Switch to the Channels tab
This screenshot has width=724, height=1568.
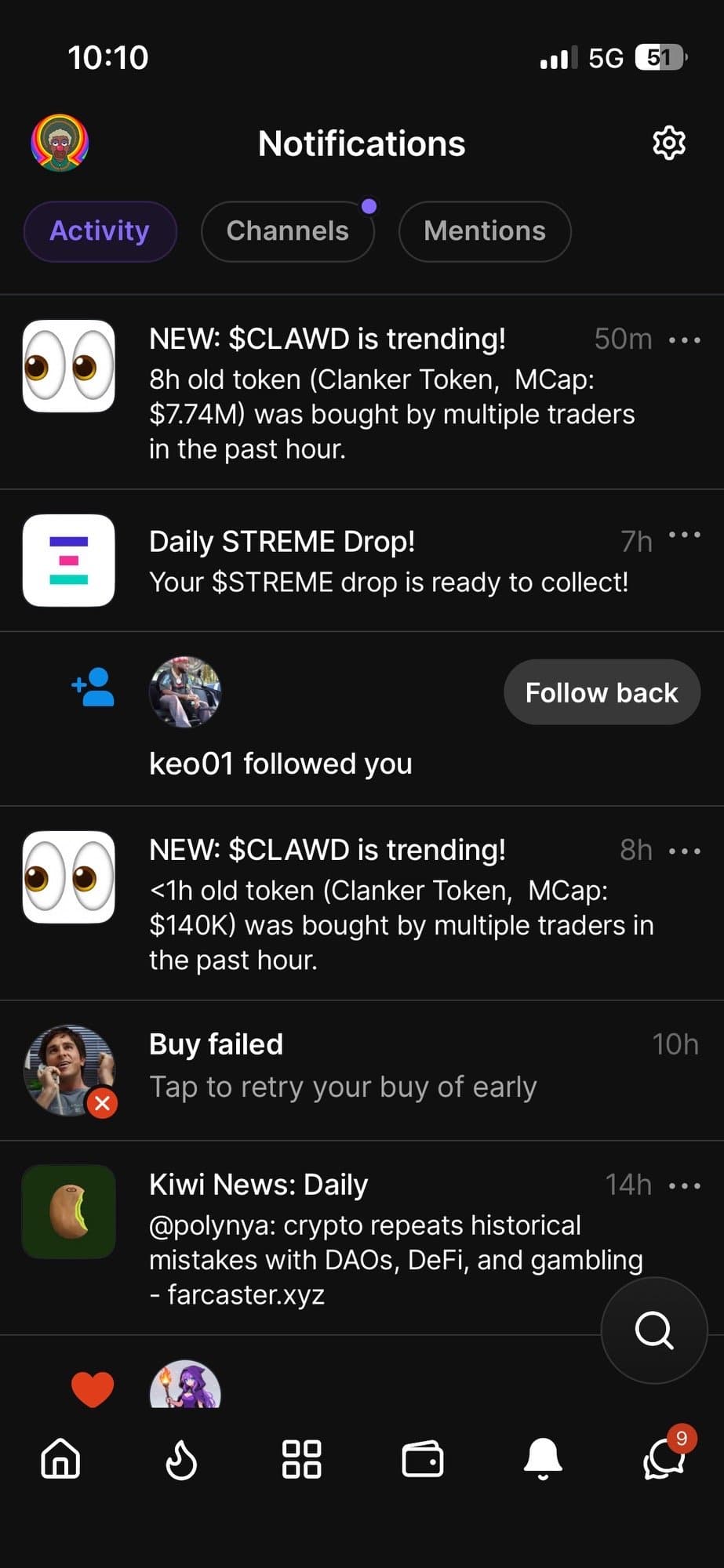tap(287, 230)
